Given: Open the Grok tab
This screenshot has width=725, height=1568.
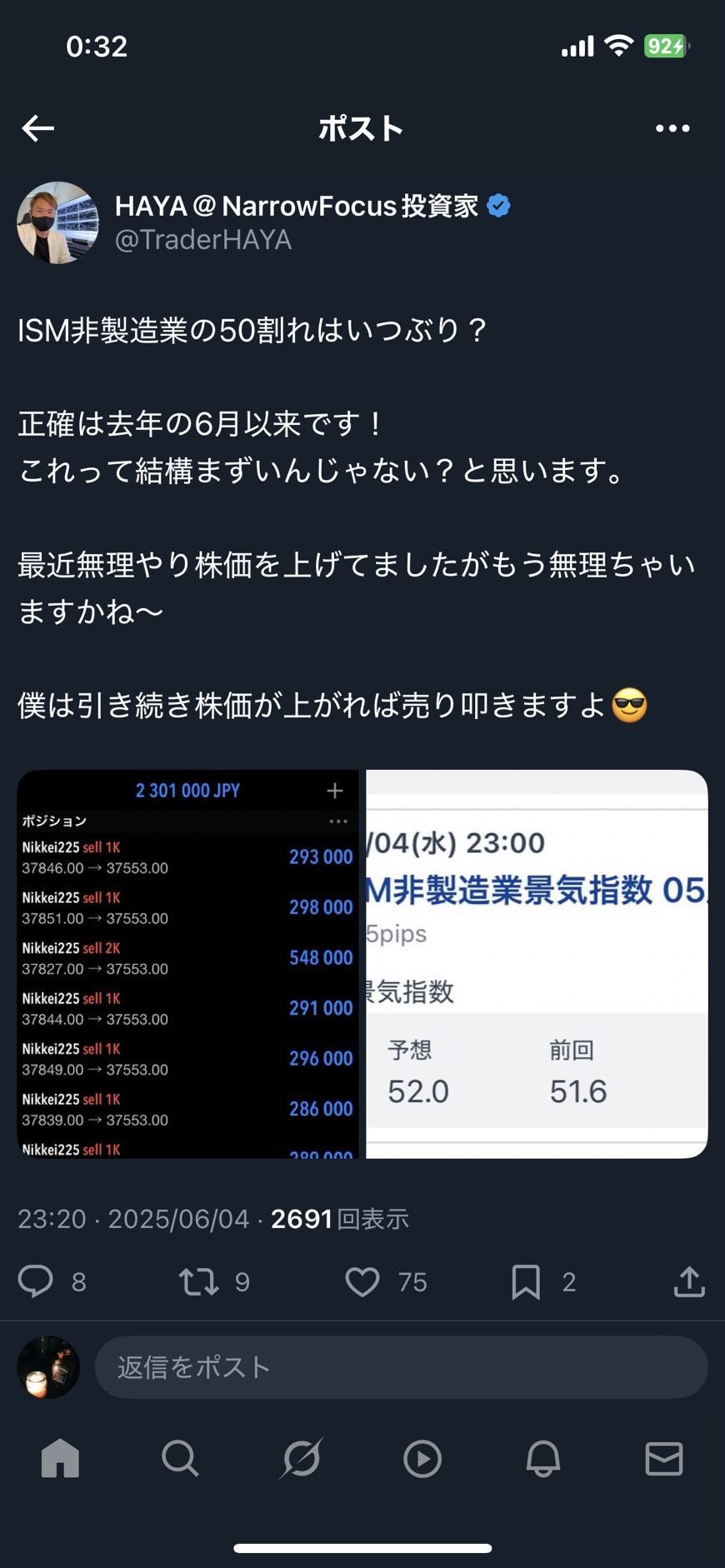Looking at the screenshot, I should [302, 1459].
